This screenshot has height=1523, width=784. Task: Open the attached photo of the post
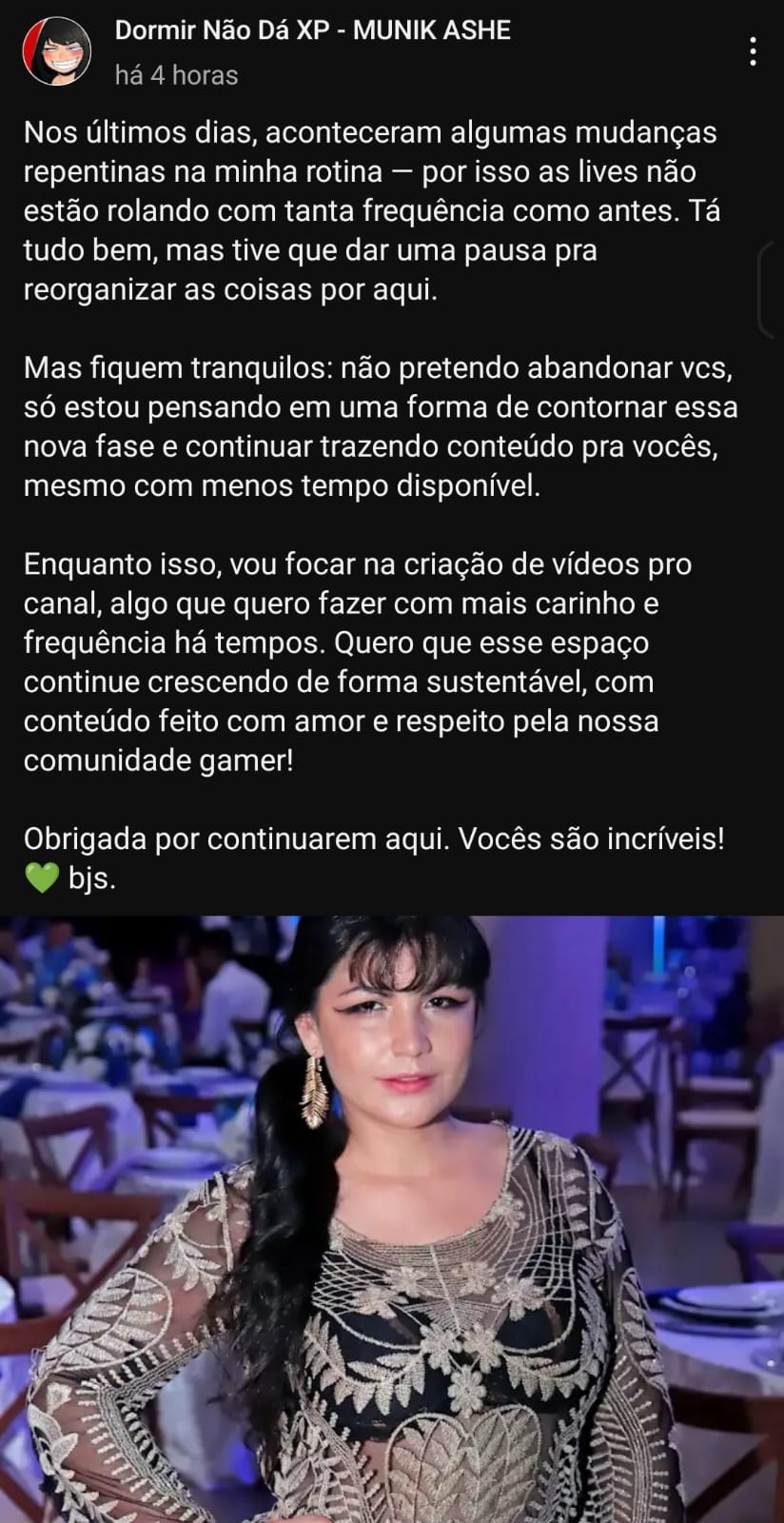coord(392,1219)
